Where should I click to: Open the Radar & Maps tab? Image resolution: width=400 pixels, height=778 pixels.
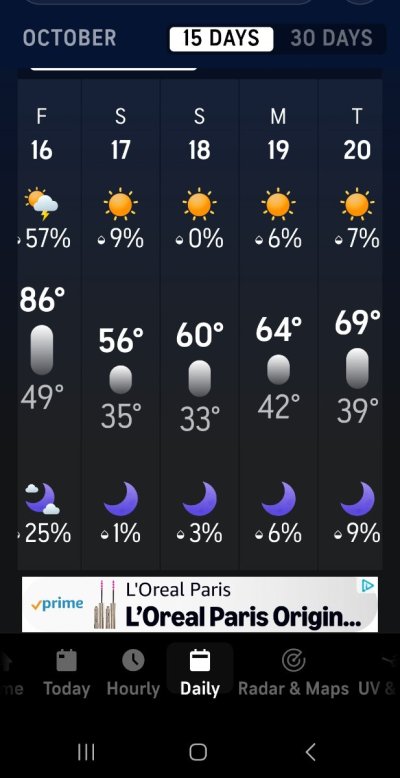pos(293,672)
